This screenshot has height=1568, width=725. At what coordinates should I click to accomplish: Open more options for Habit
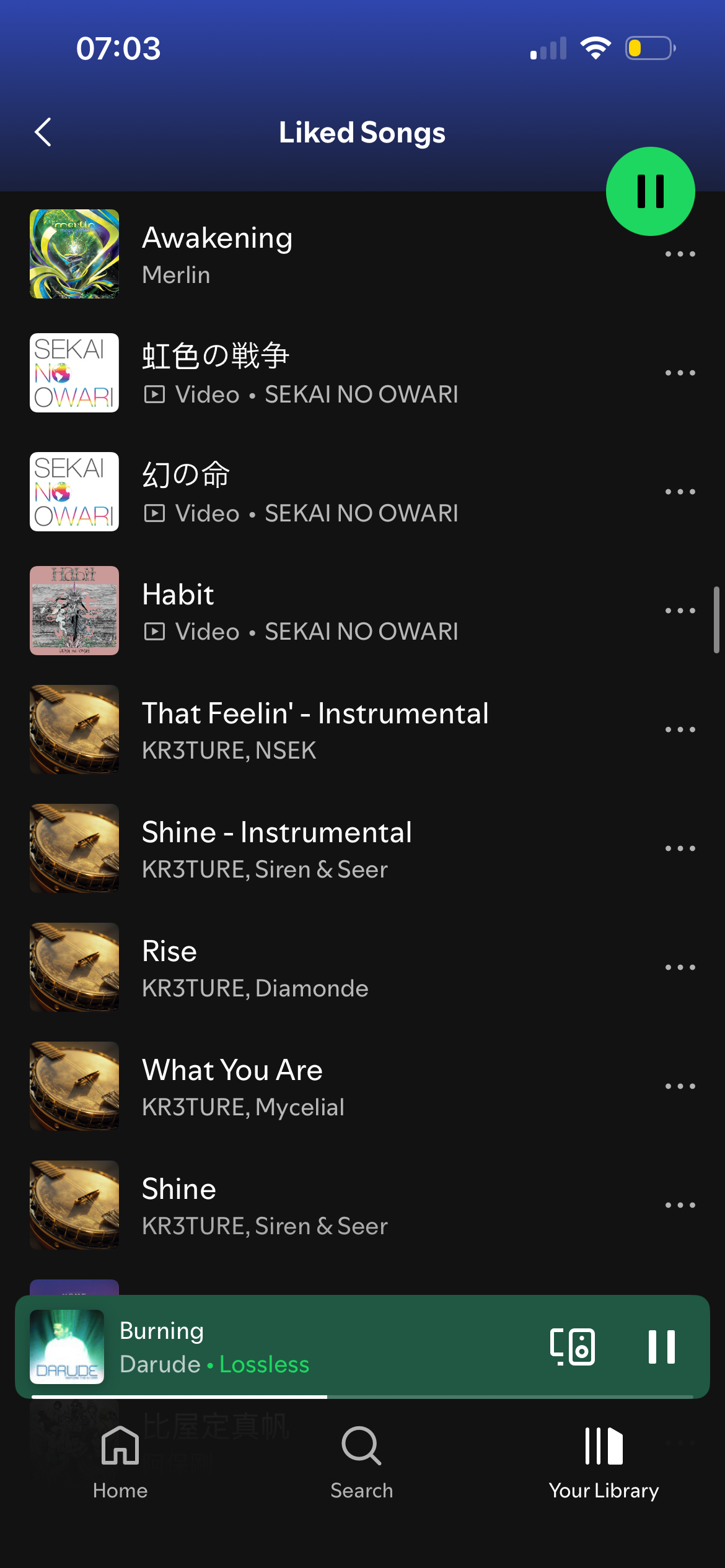(x=680, y=611)
